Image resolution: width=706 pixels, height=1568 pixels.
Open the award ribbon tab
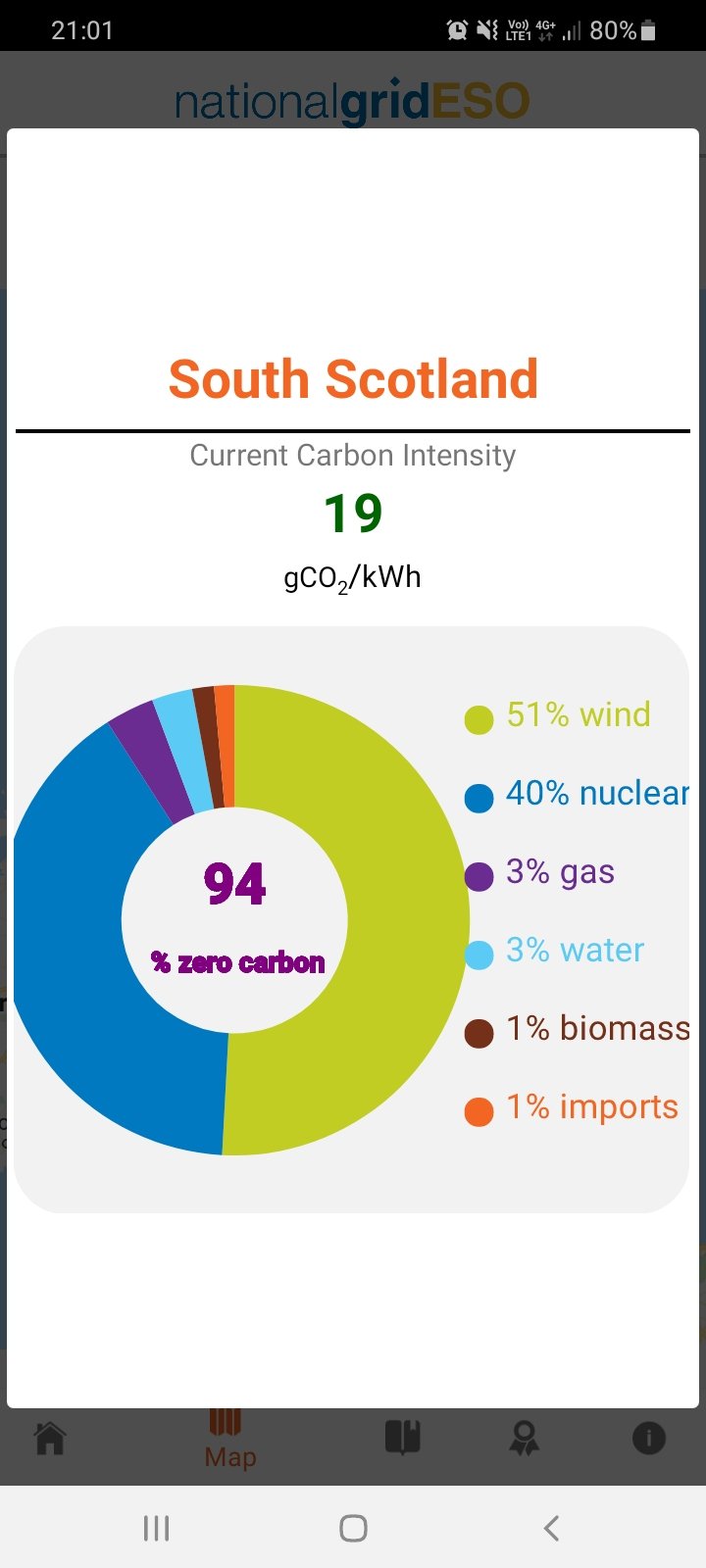coord(525,1438)
